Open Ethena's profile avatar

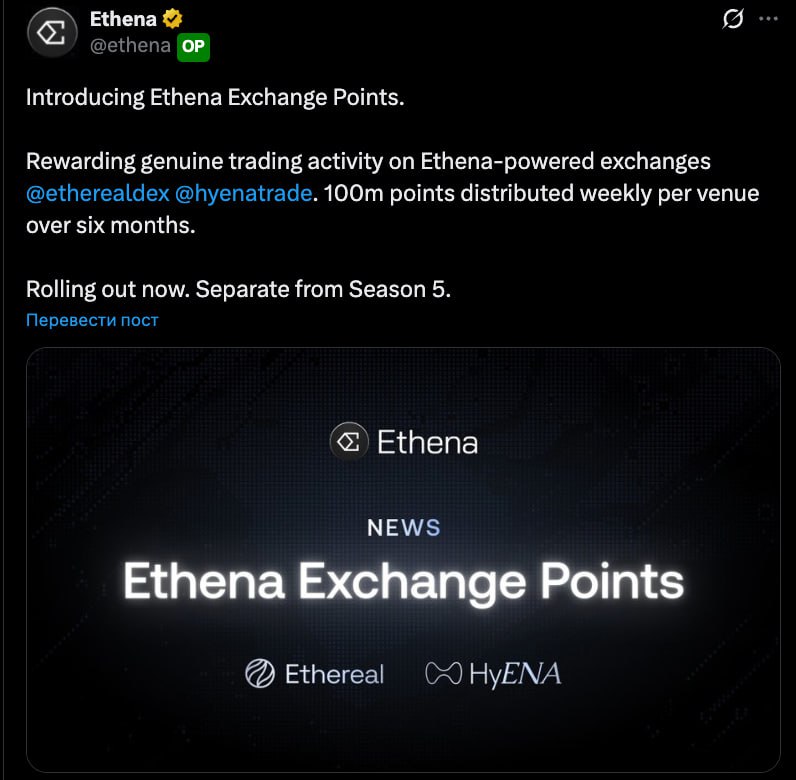(x=49, y=33)
